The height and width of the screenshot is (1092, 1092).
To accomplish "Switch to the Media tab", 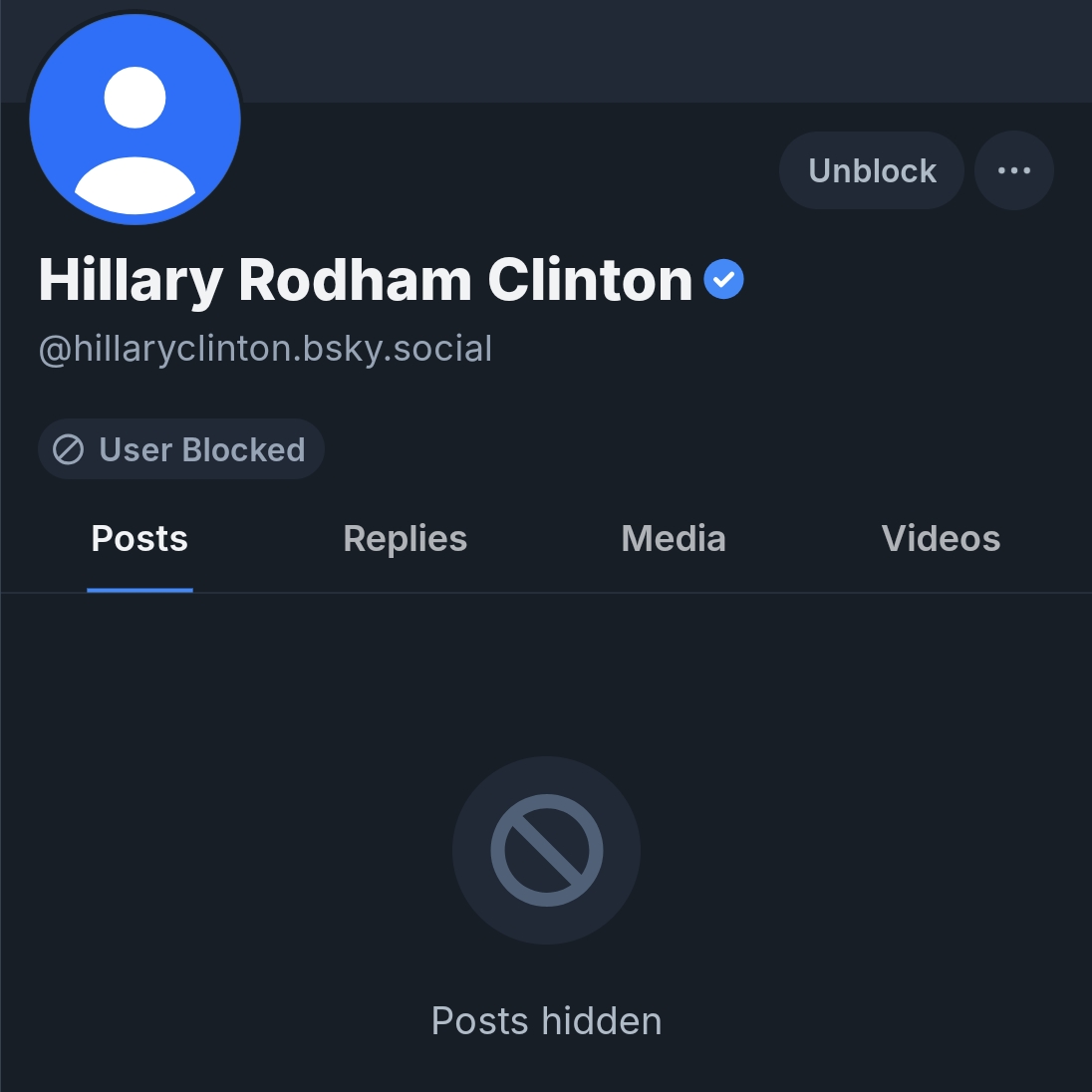I will click(x=673, y=539).
